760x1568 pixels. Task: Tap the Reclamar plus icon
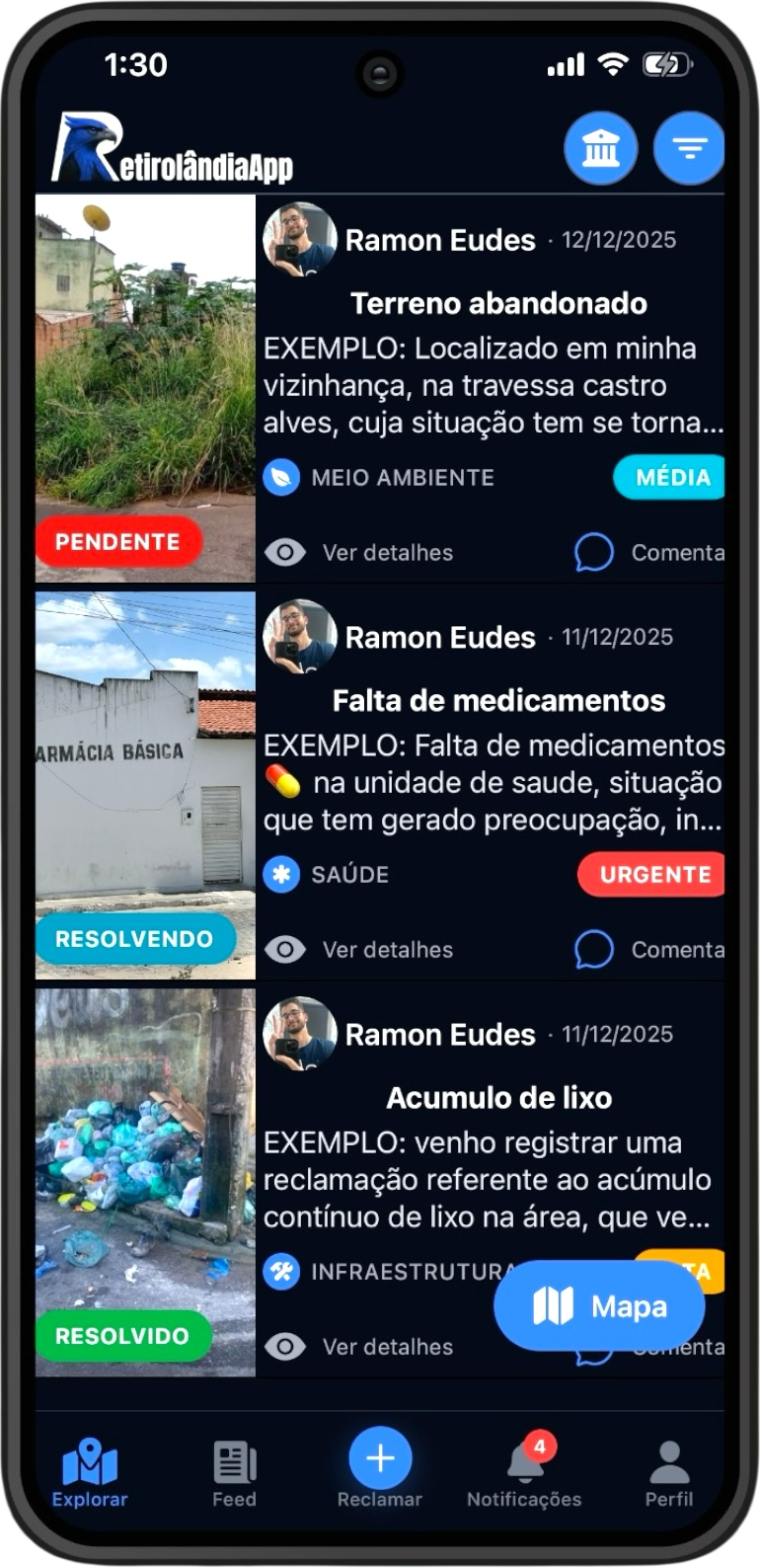[x=380, y=1457]
